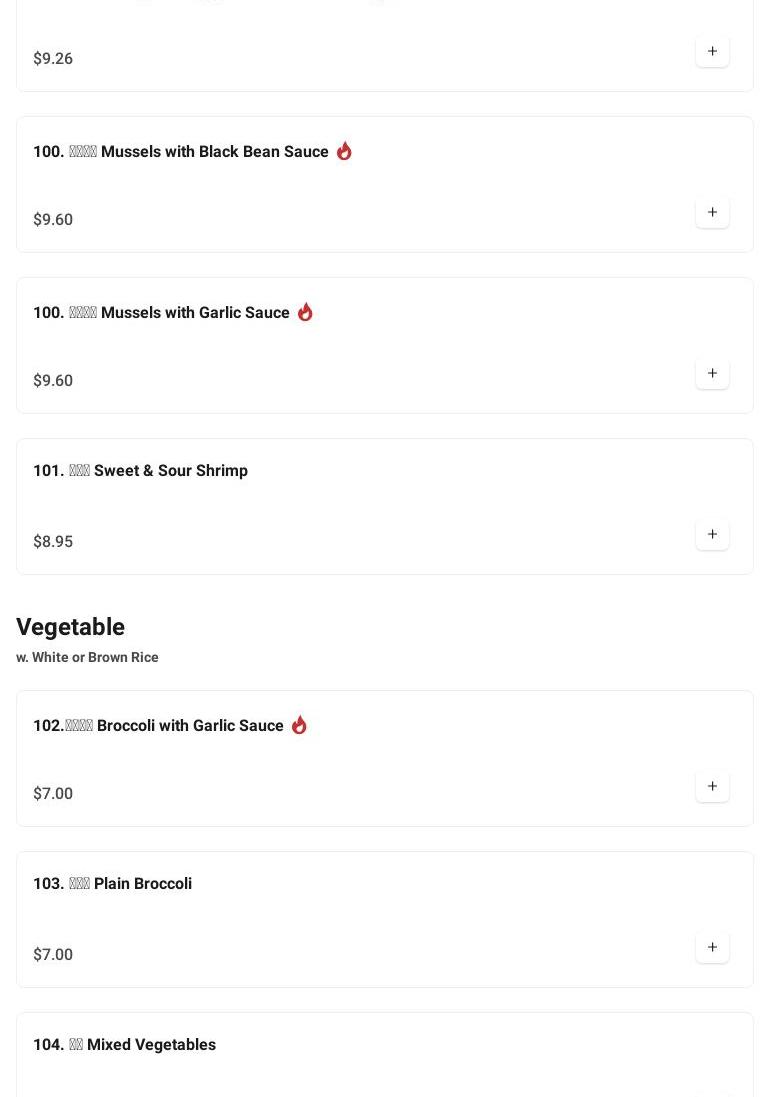This screenshot has width=770, height=1097.
Task: Add Broccoli with Garlic Sauce to order
Action: point(712,786)
